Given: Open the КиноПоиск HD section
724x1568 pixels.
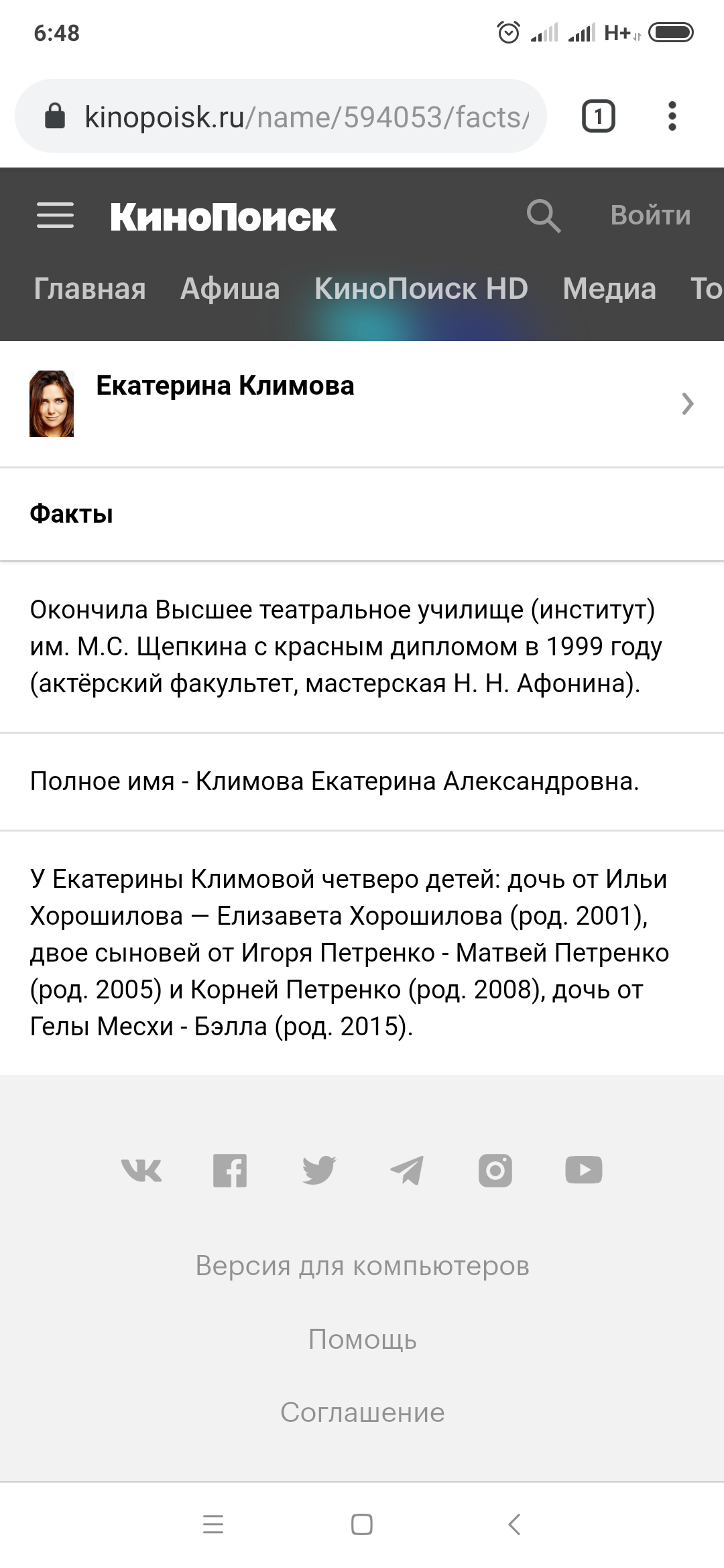Looking at the screenshot, I should (421, 289).
